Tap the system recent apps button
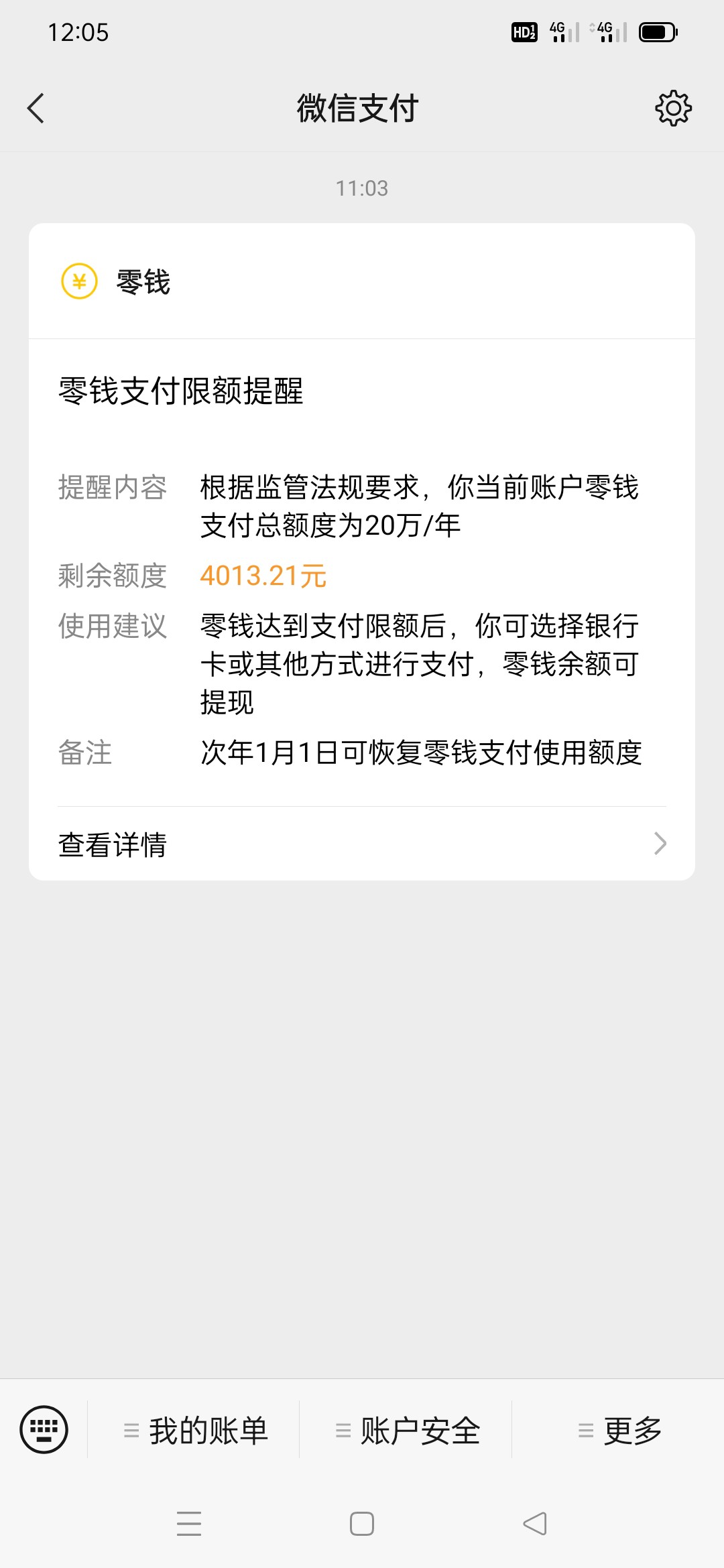 tap(189, 1524)
